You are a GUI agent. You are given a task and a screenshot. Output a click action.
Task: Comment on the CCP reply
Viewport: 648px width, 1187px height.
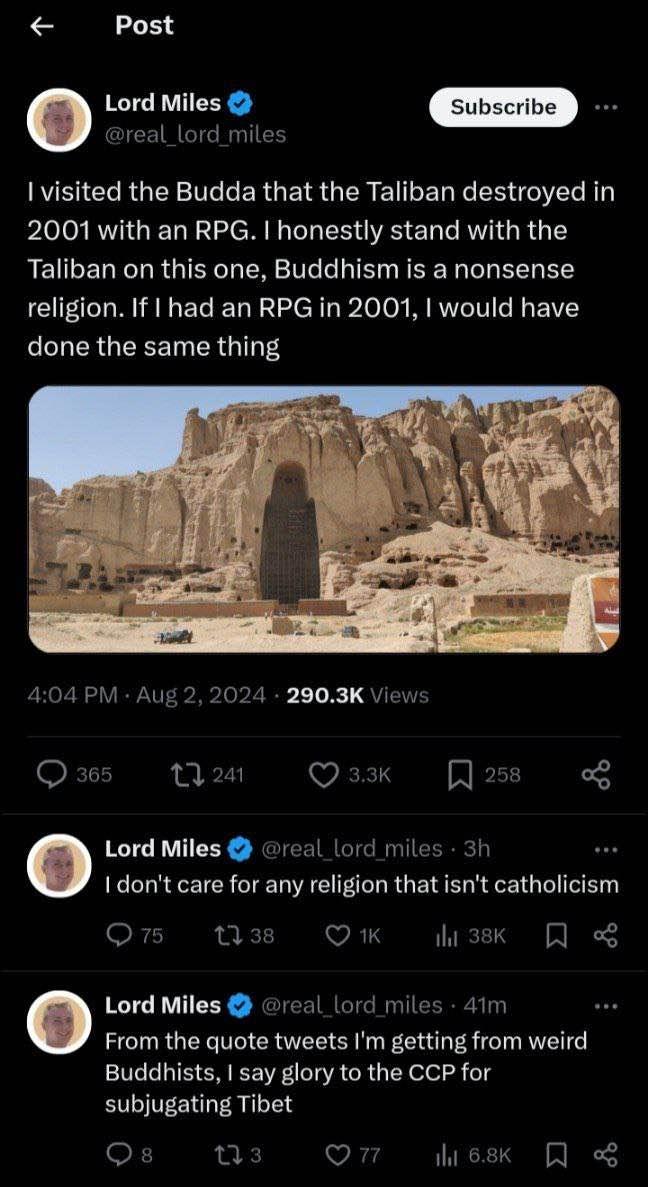[119, 1155]
